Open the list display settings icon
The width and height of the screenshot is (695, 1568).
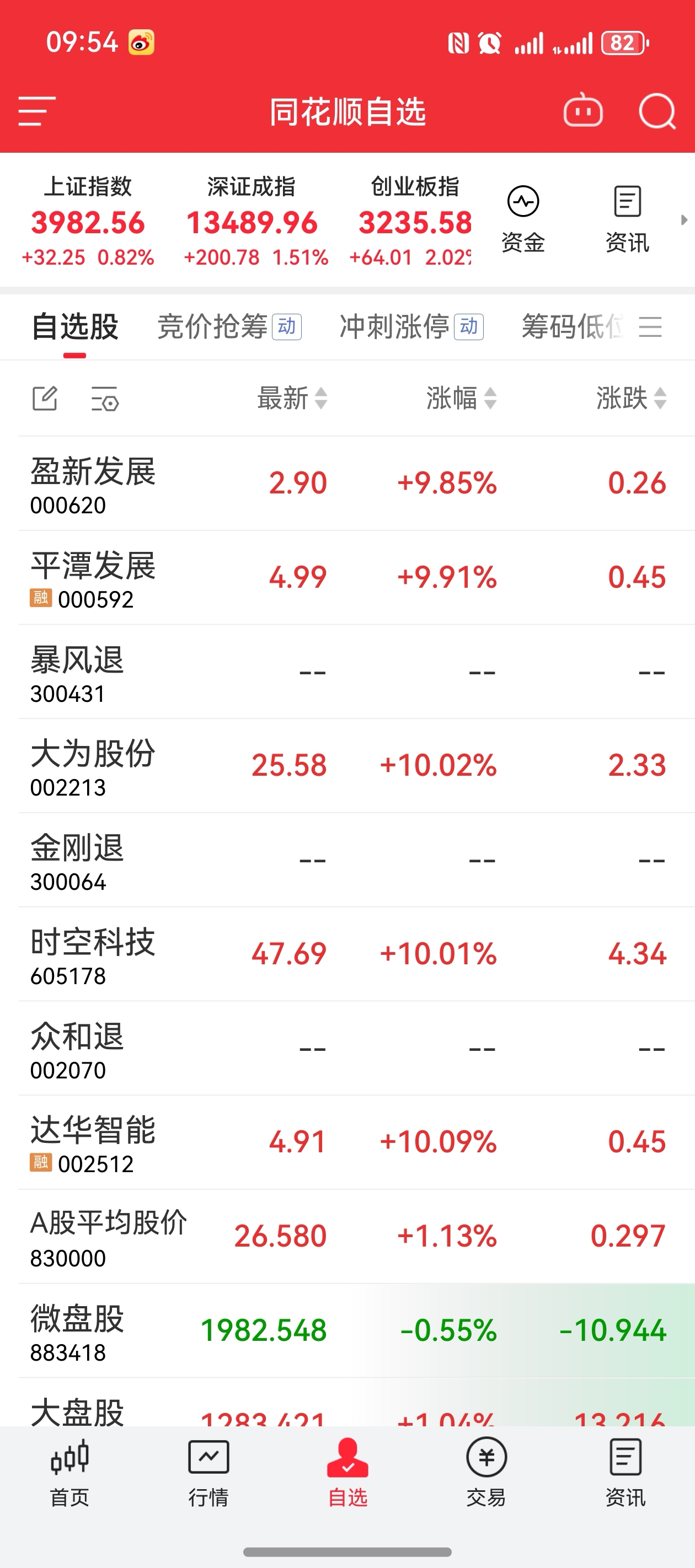[105, 399]
